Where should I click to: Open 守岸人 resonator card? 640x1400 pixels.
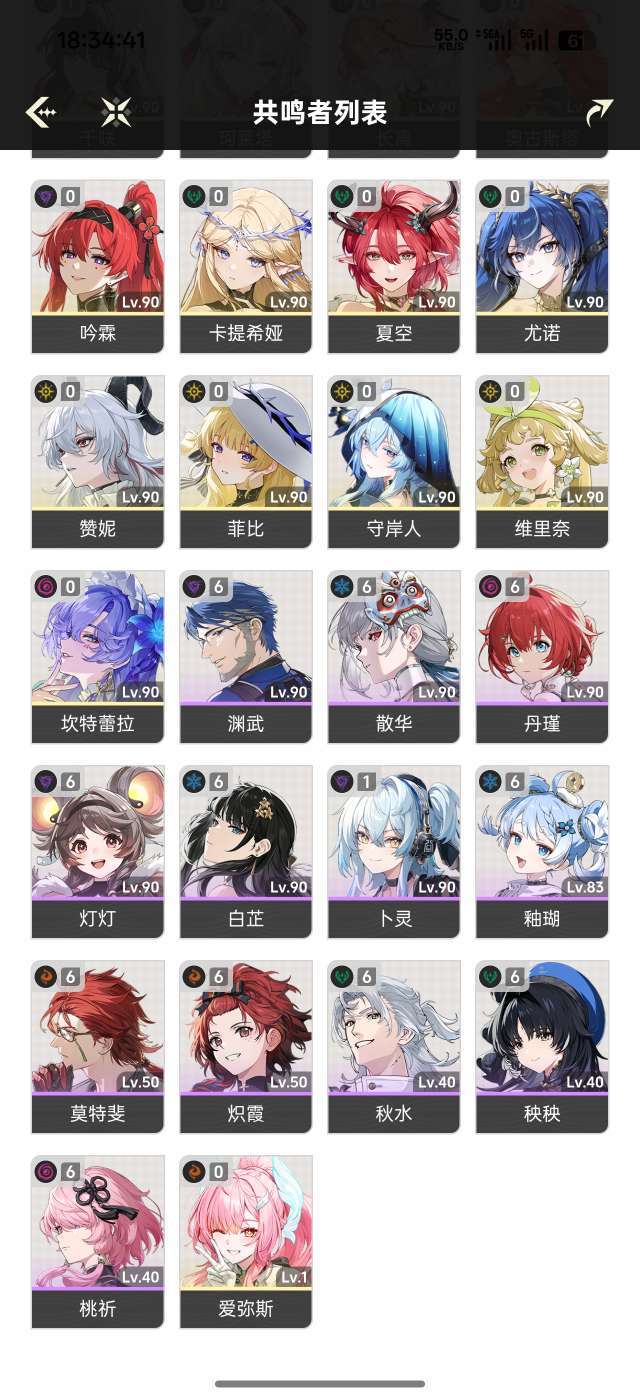394,462
